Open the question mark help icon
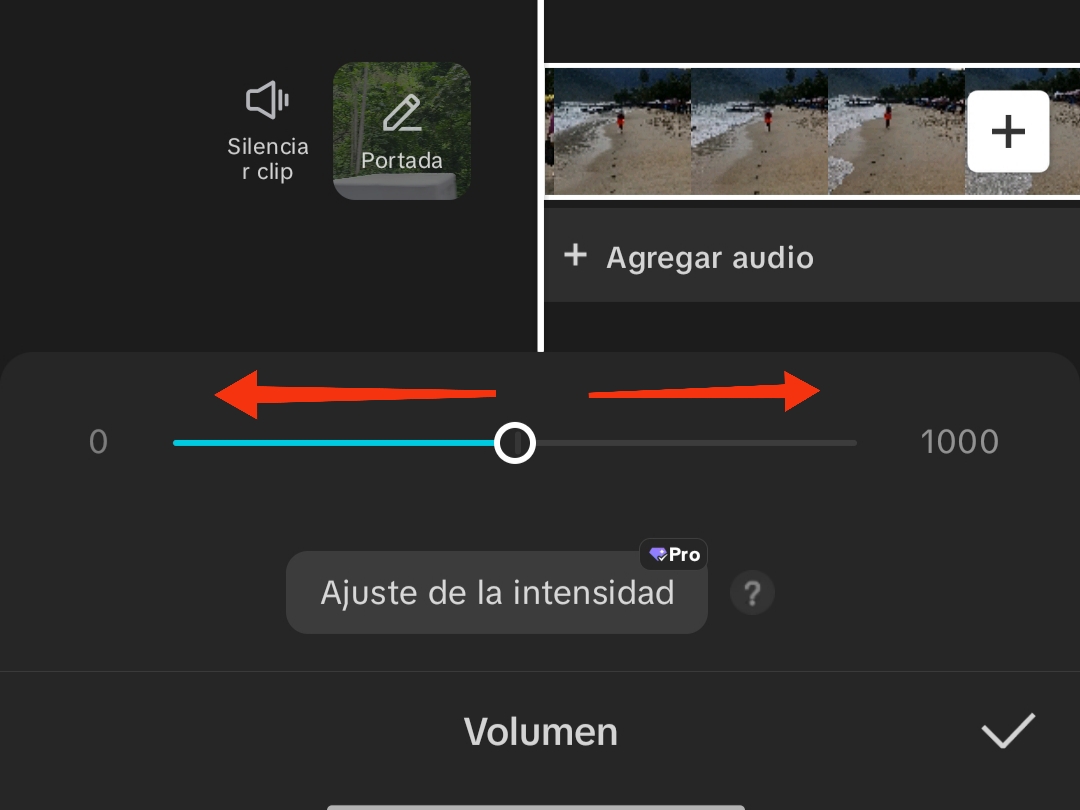1080x810 pixels. point(752,594)
